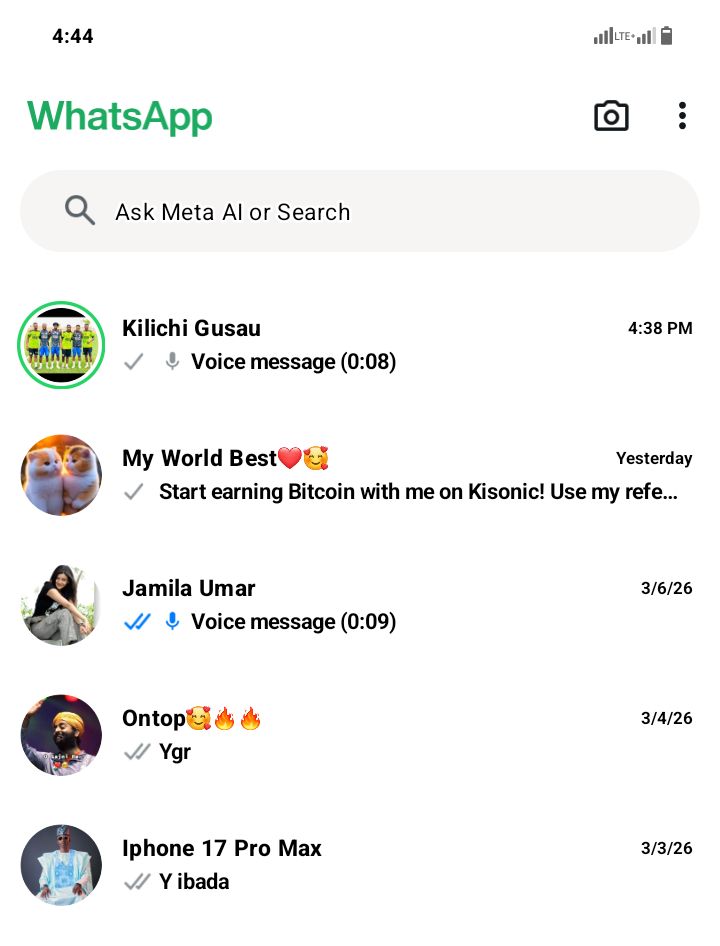Open the camera icon
The width and height of the screenshot is (720, 946).
click(x=611, y=116)
